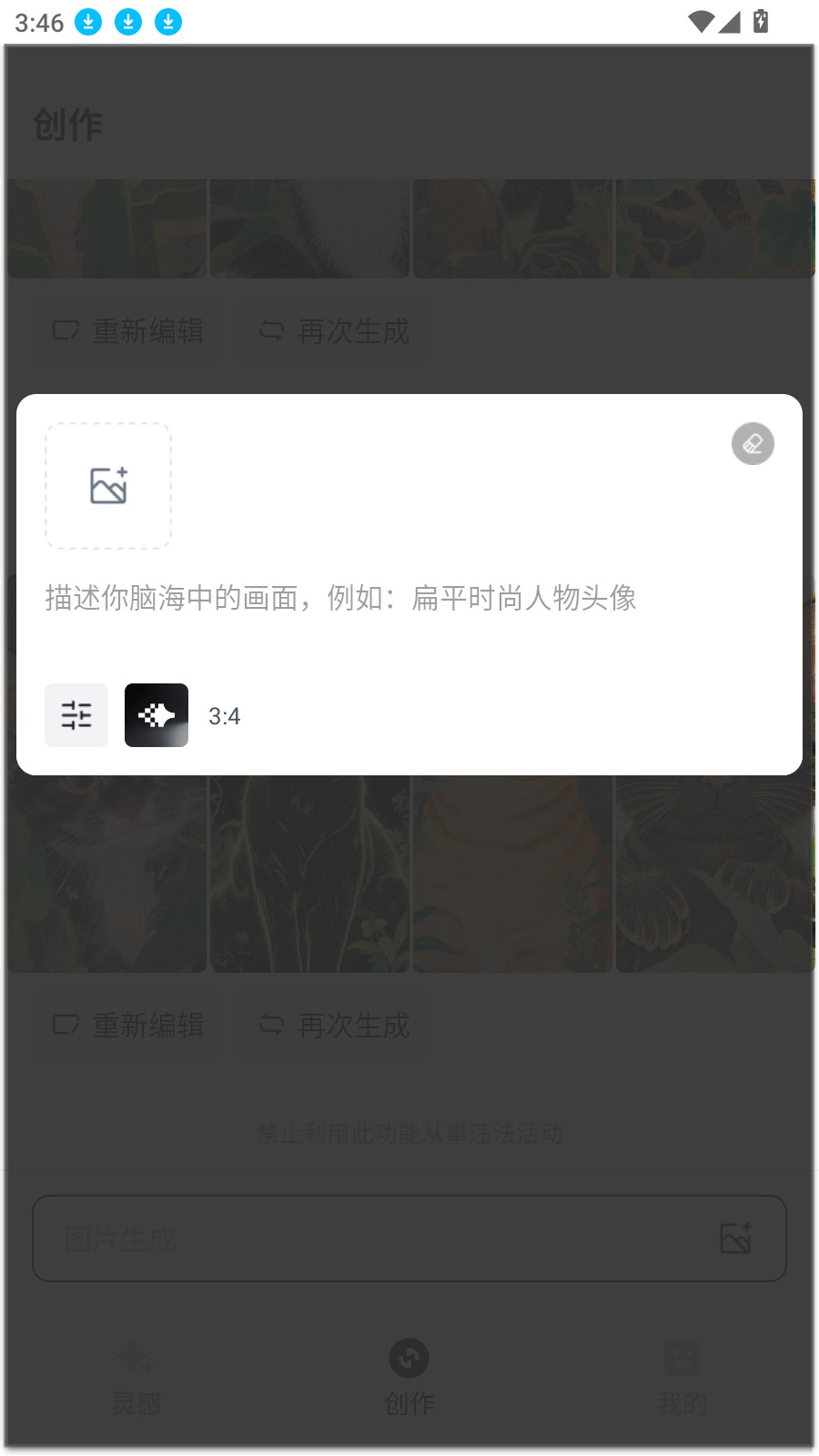This screenshot has height=1456, width=819.
Task: Open generation parameter settings
Action: click(76, 715)
